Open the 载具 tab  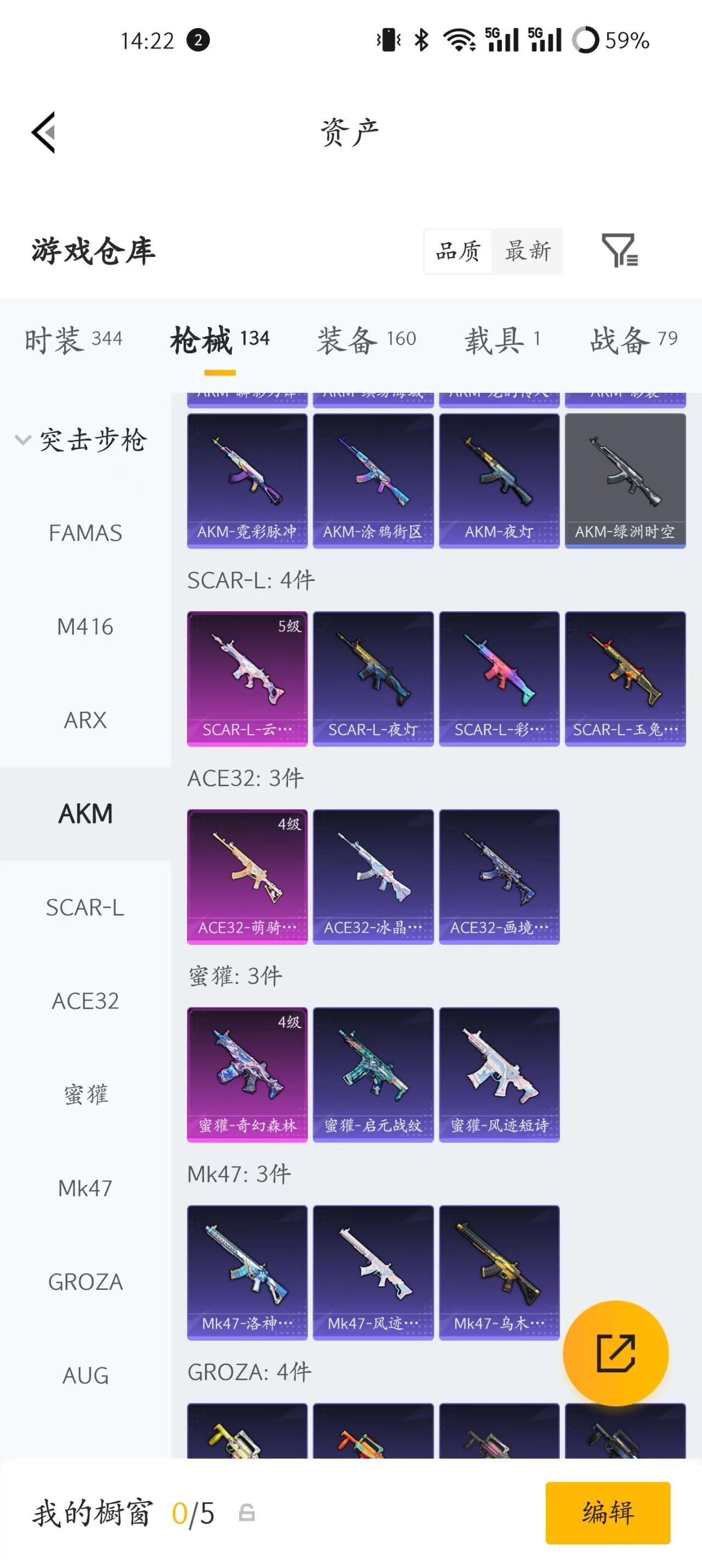(x=502, y=339)
